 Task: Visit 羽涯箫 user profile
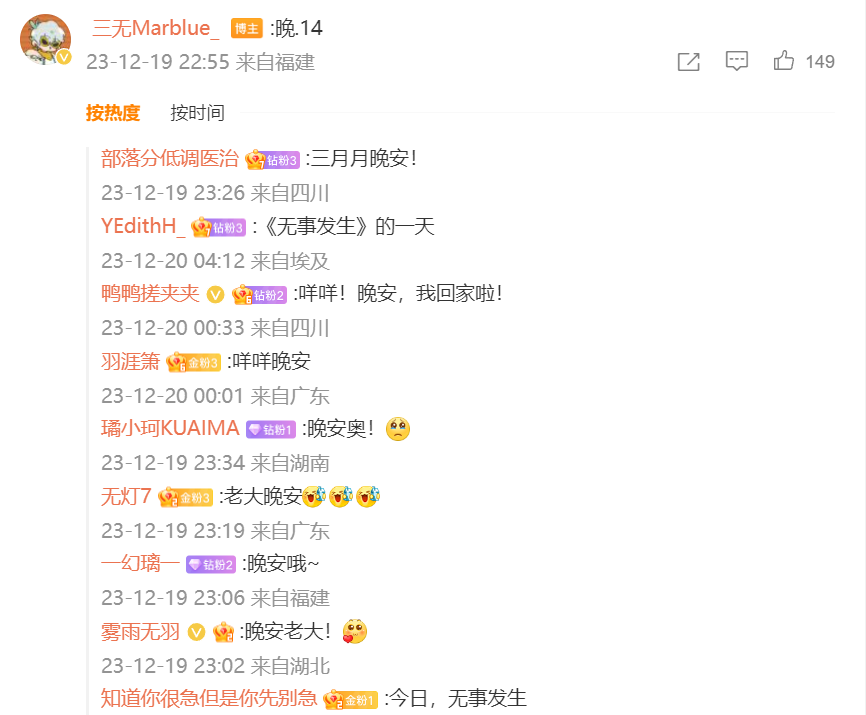coord(130,361)
